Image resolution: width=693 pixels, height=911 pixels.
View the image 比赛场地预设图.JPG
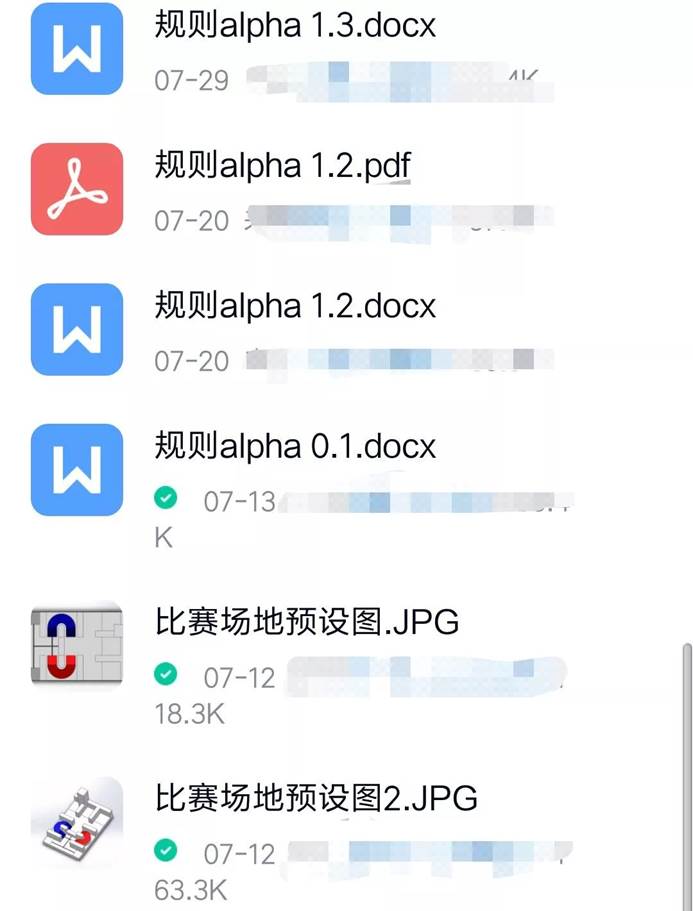click(x=306, y=622)
